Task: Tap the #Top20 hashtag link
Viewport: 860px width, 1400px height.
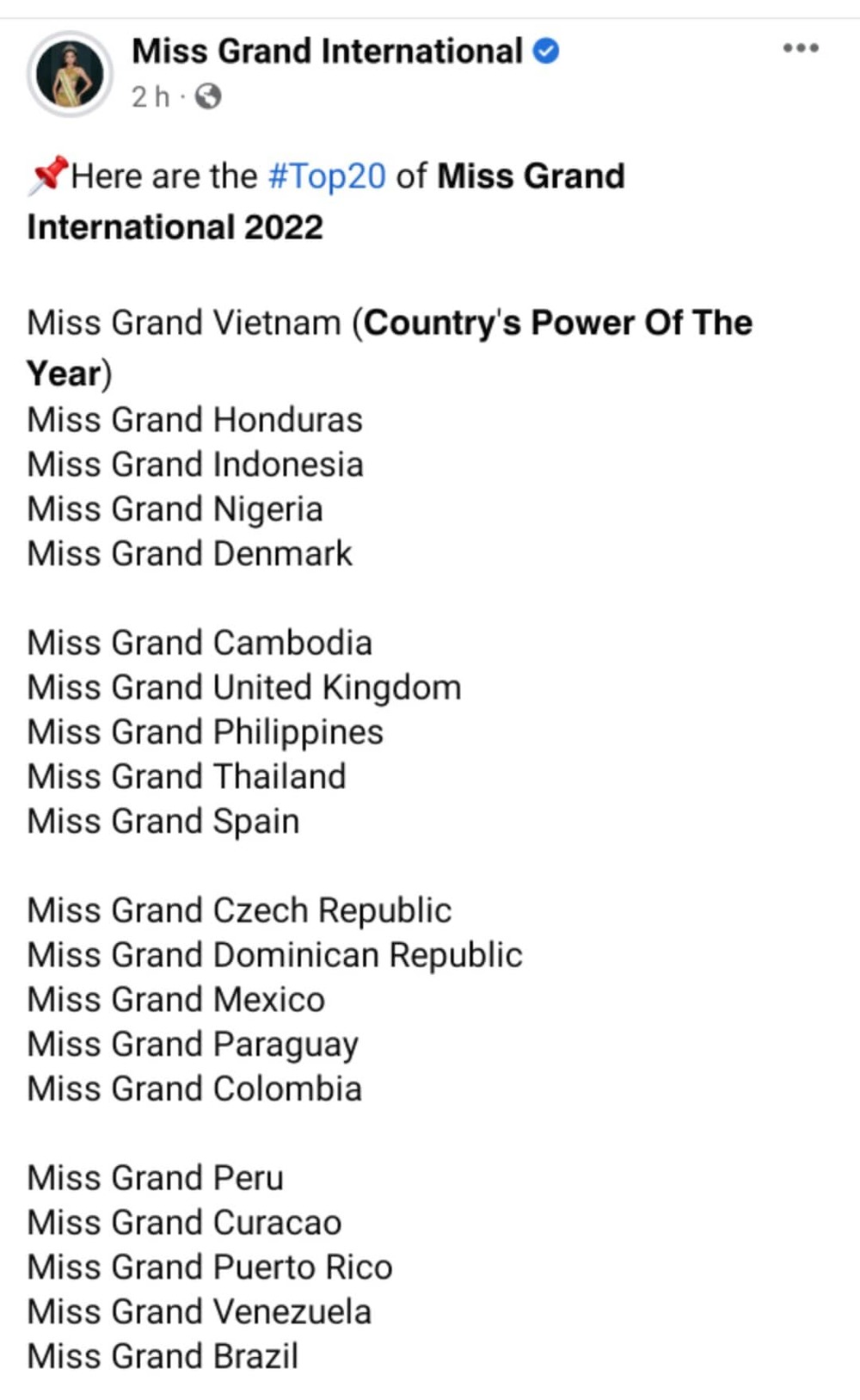Action: pos(327,176)
